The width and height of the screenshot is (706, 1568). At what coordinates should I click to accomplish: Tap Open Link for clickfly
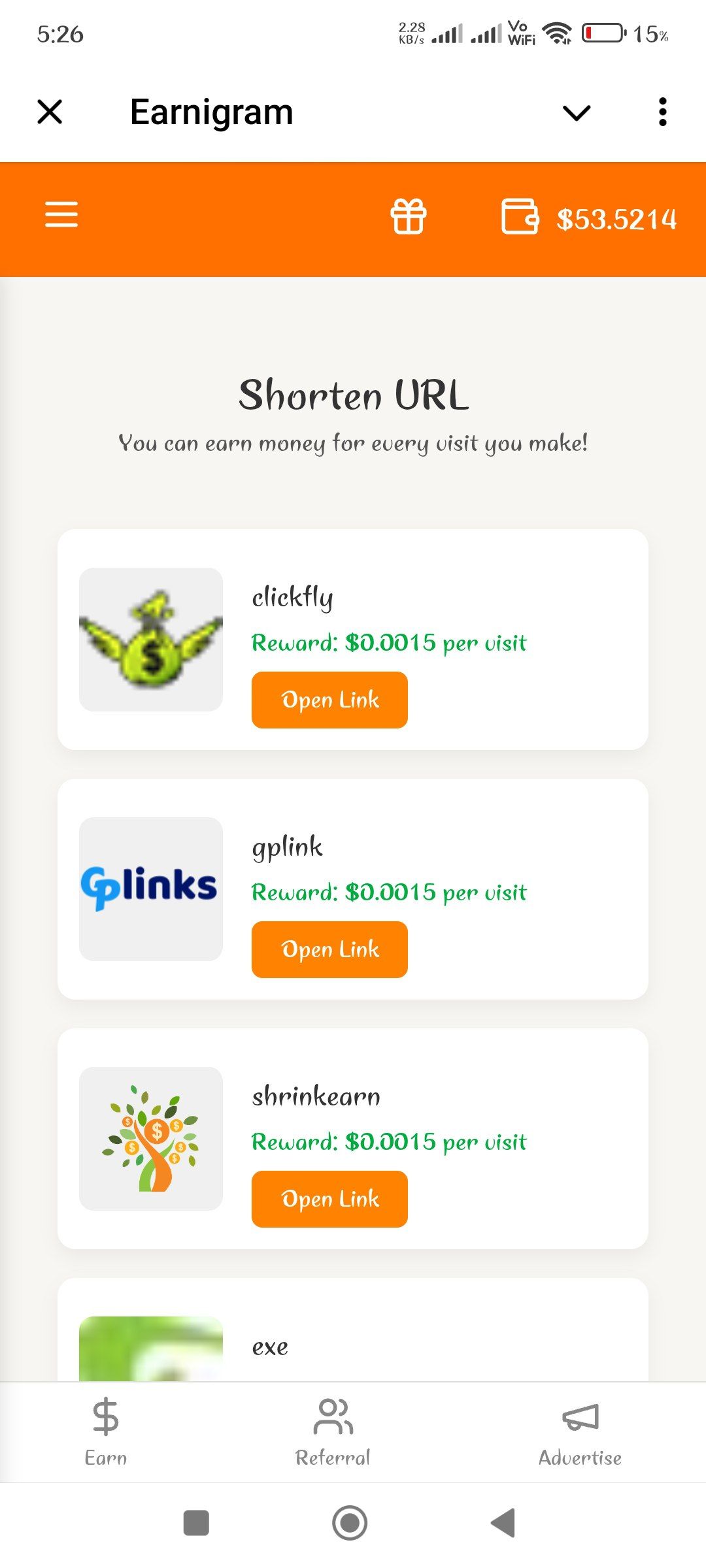[329, 700]
